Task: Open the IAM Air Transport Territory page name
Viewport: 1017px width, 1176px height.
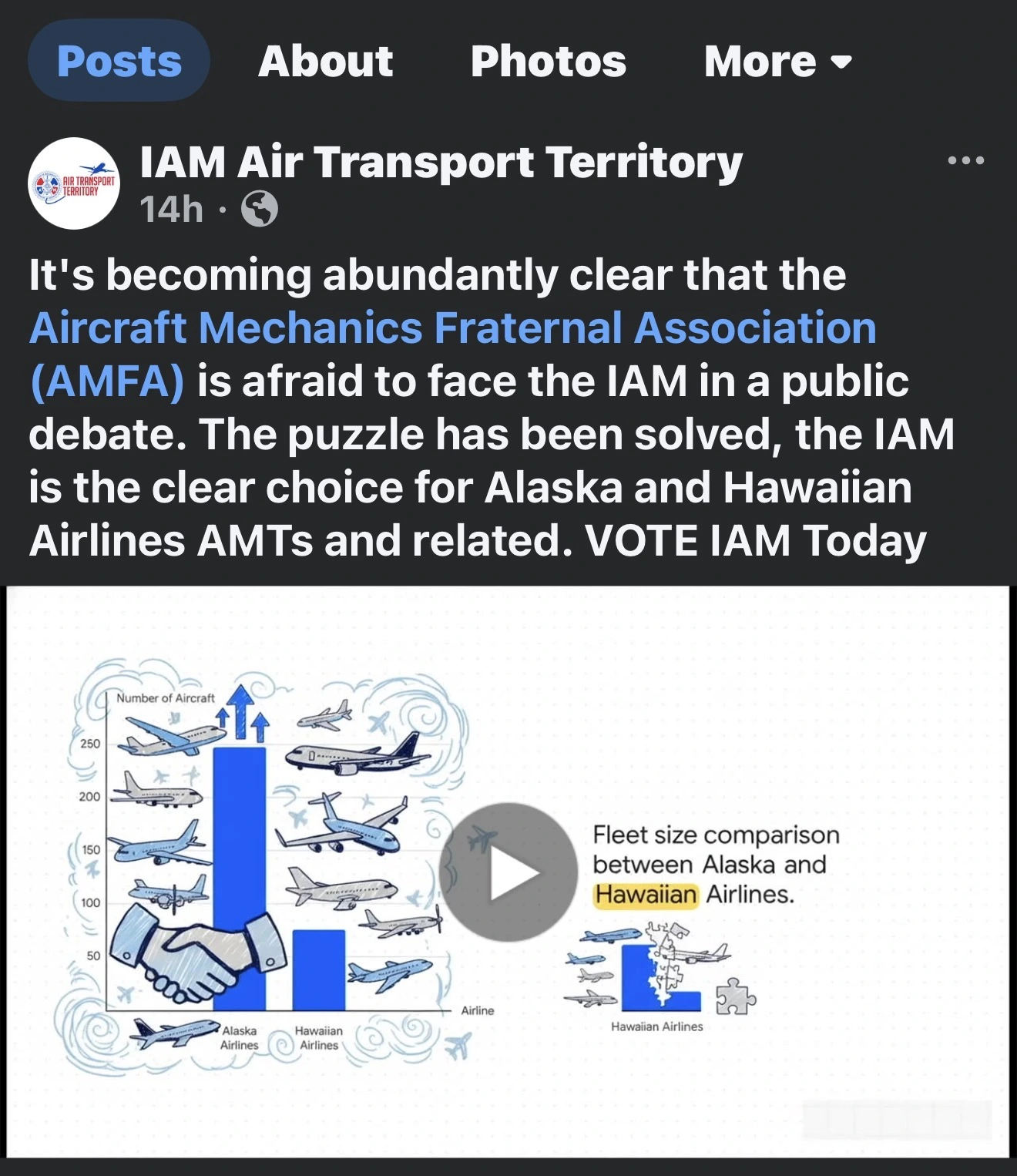Action: pyautogui.click(x=441, y=163)
